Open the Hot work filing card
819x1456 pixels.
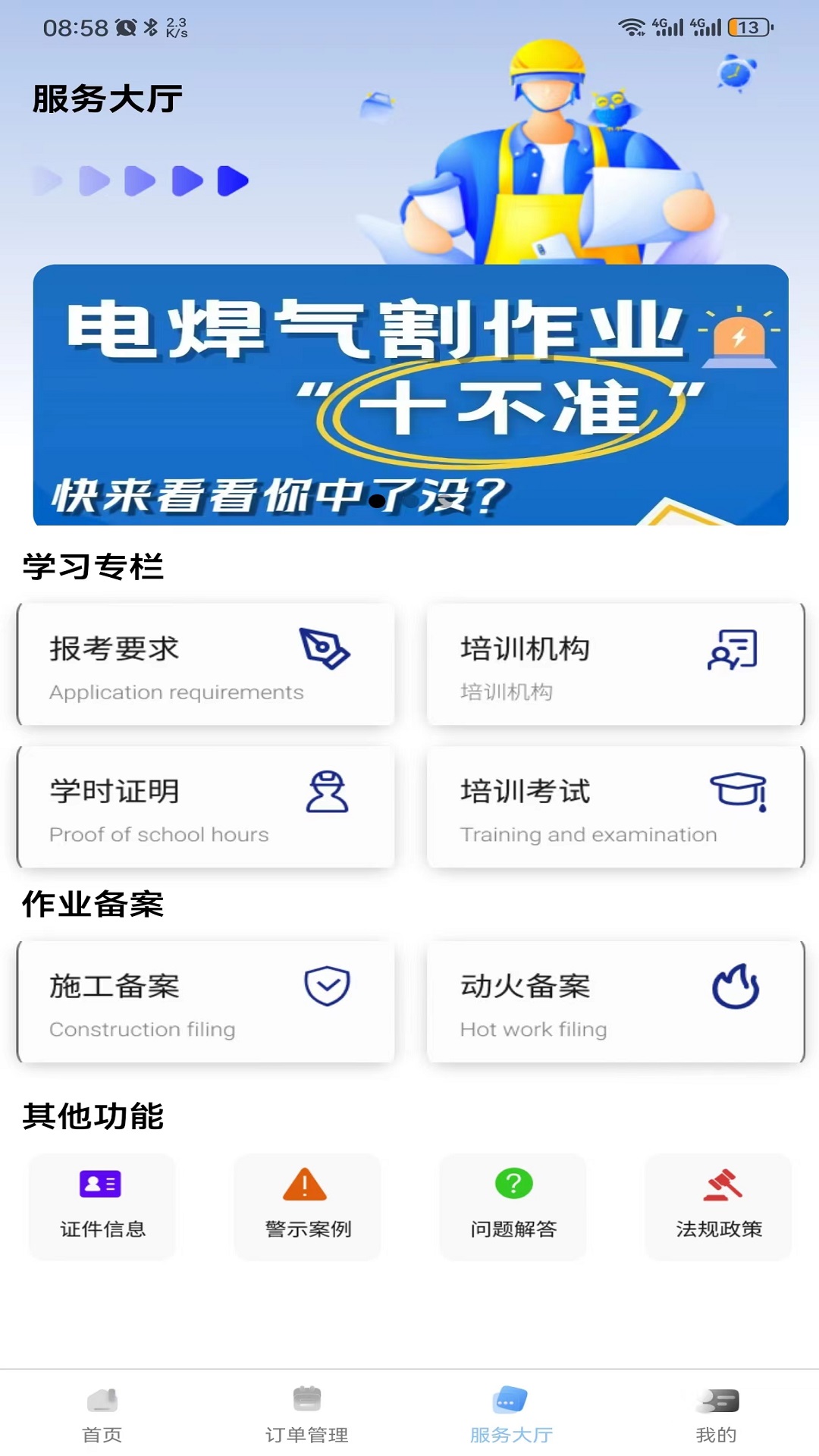(614, 1001)
